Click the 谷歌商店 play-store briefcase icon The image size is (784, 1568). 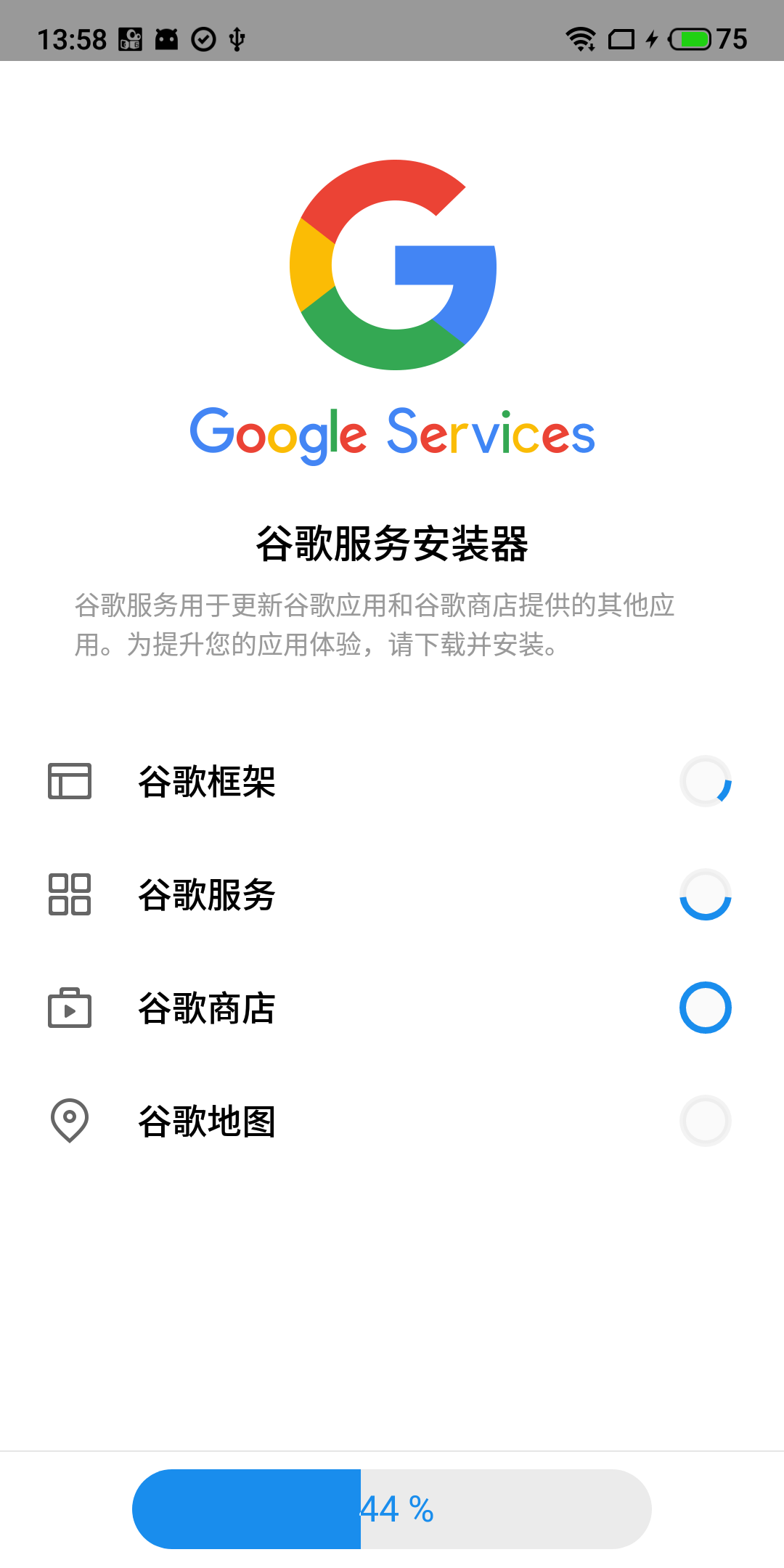[x=69, y=1008]
